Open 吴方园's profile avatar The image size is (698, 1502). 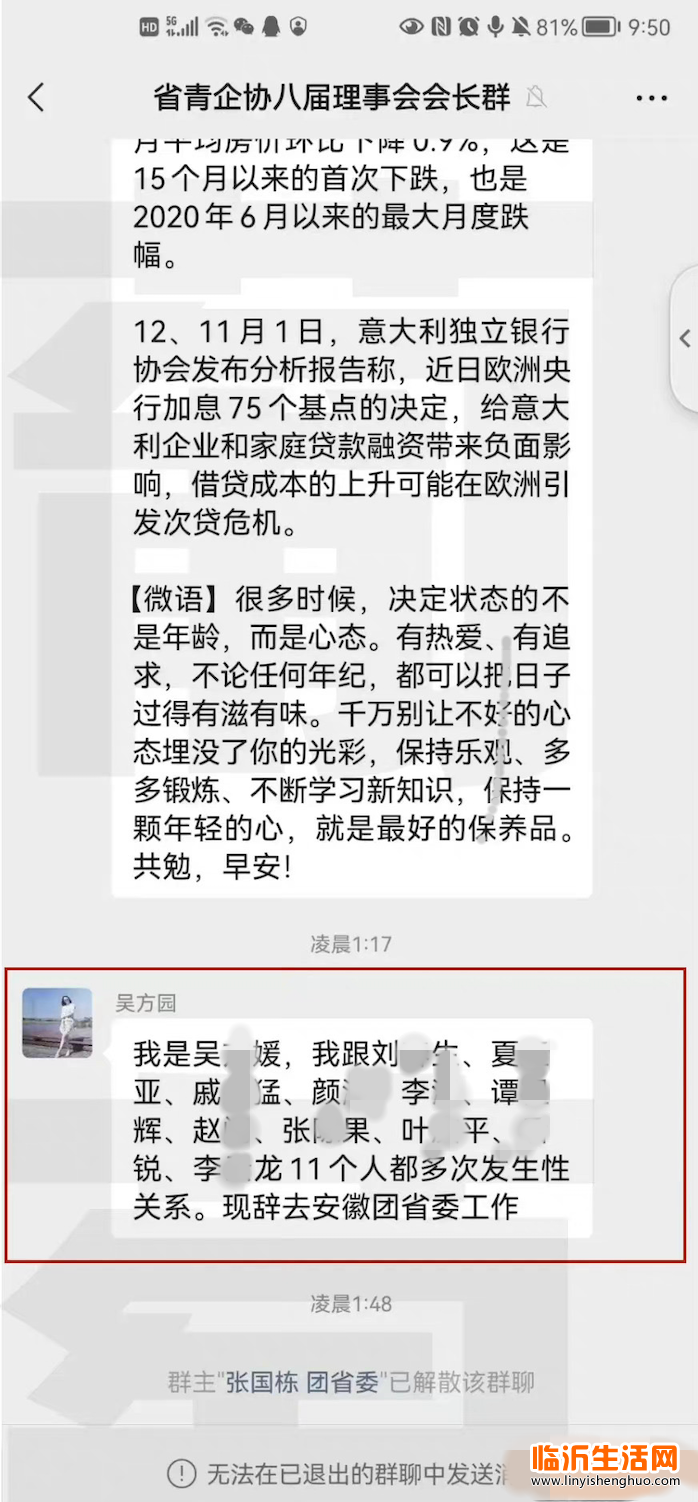[x=58, y=1022]
